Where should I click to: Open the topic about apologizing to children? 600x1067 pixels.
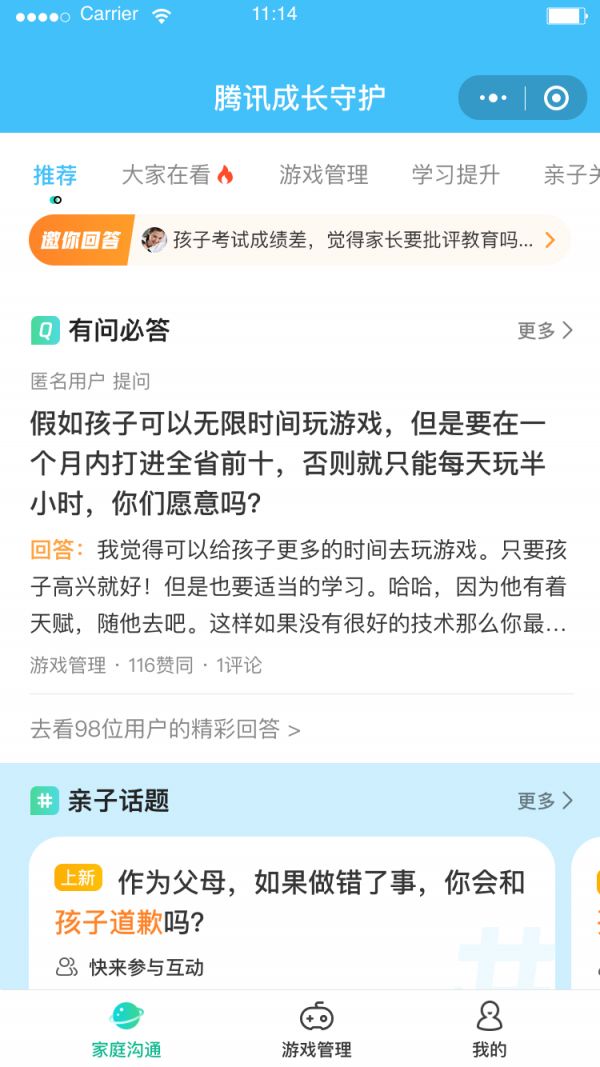click(290, 900)
